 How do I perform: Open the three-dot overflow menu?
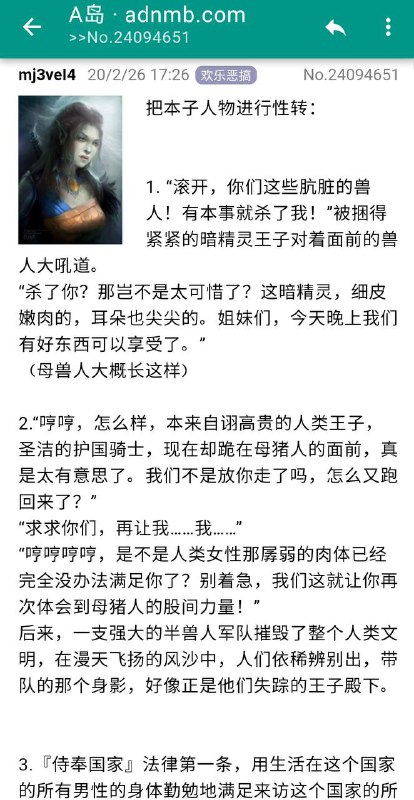point(388,27)
